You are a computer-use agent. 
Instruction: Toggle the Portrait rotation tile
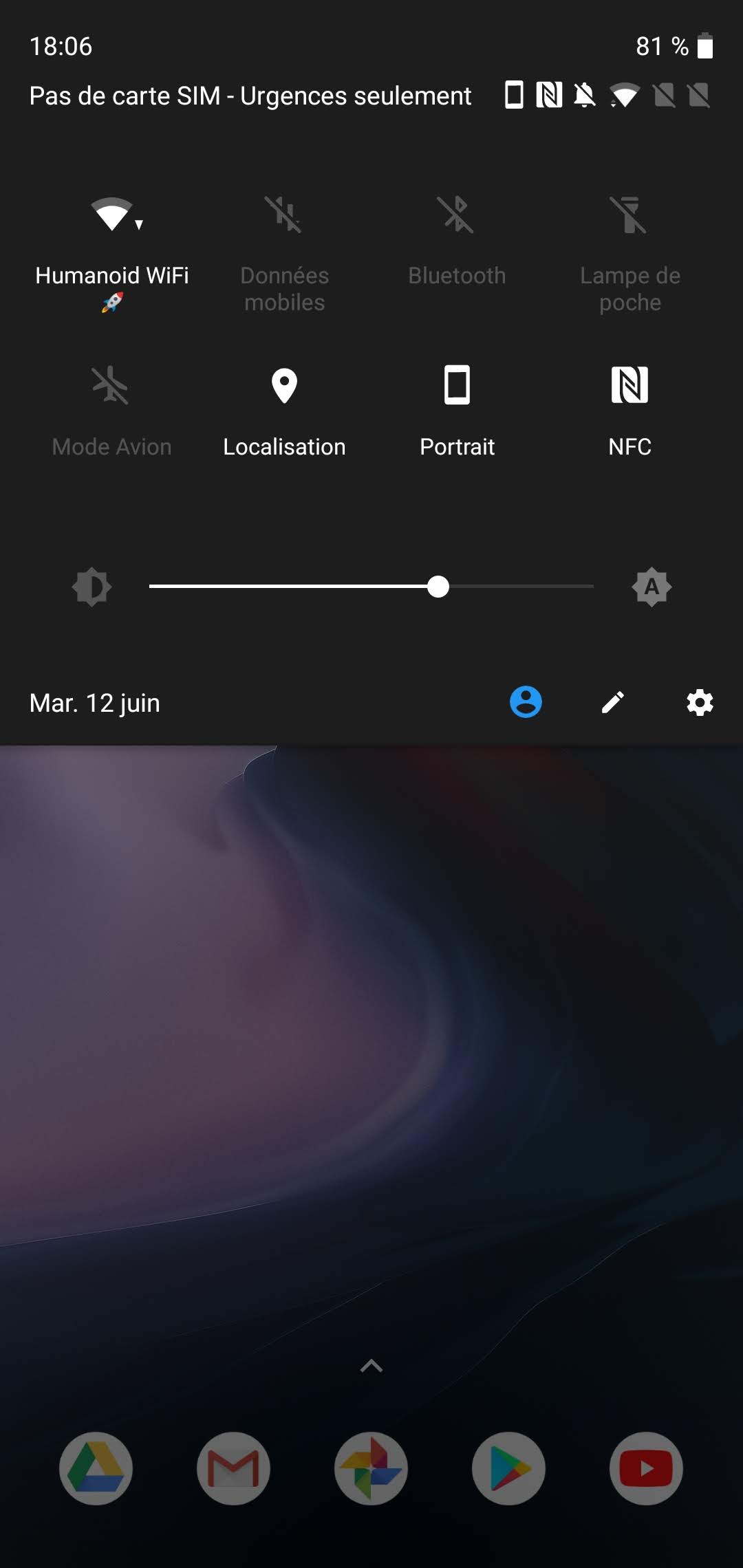[x=457, y=385]
